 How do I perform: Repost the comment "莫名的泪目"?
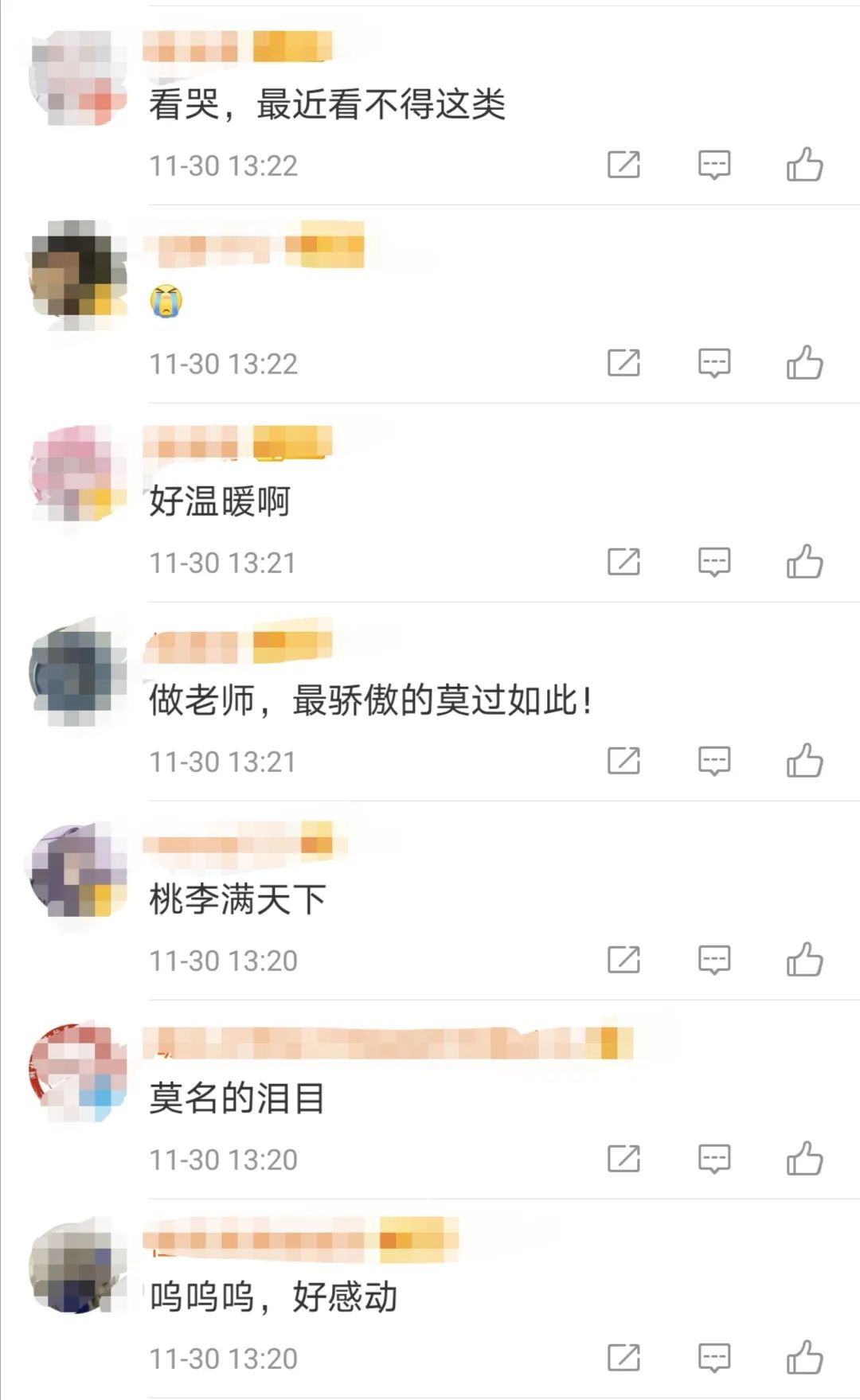pyautogui.click(x=623, y=1159)
